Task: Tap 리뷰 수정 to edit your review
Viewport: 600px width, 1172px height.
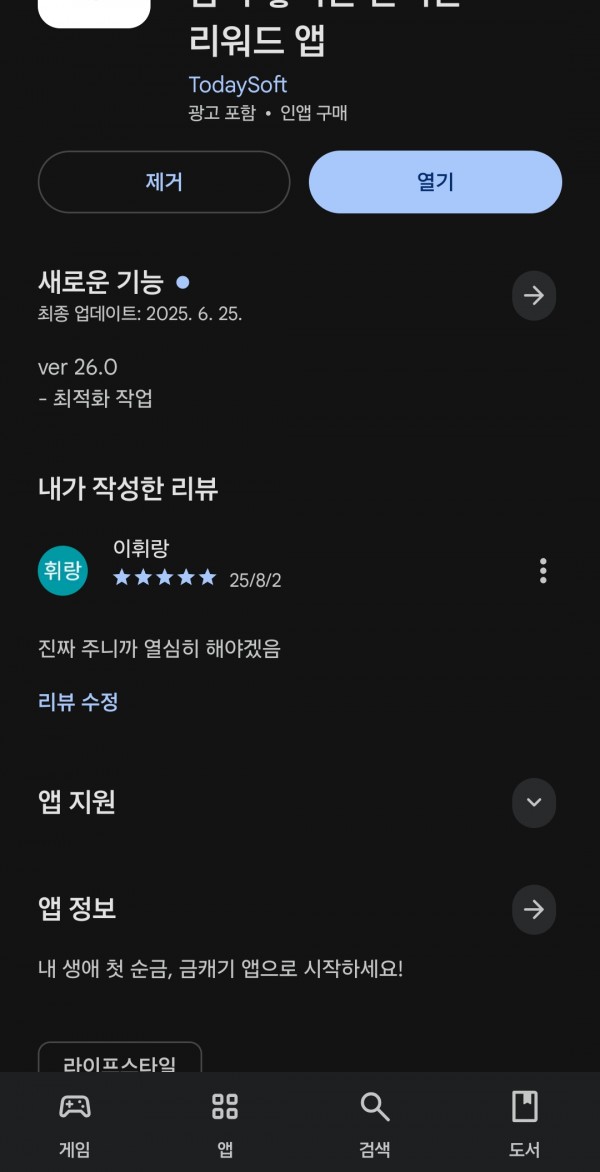Action: click(x=78, y=702)
